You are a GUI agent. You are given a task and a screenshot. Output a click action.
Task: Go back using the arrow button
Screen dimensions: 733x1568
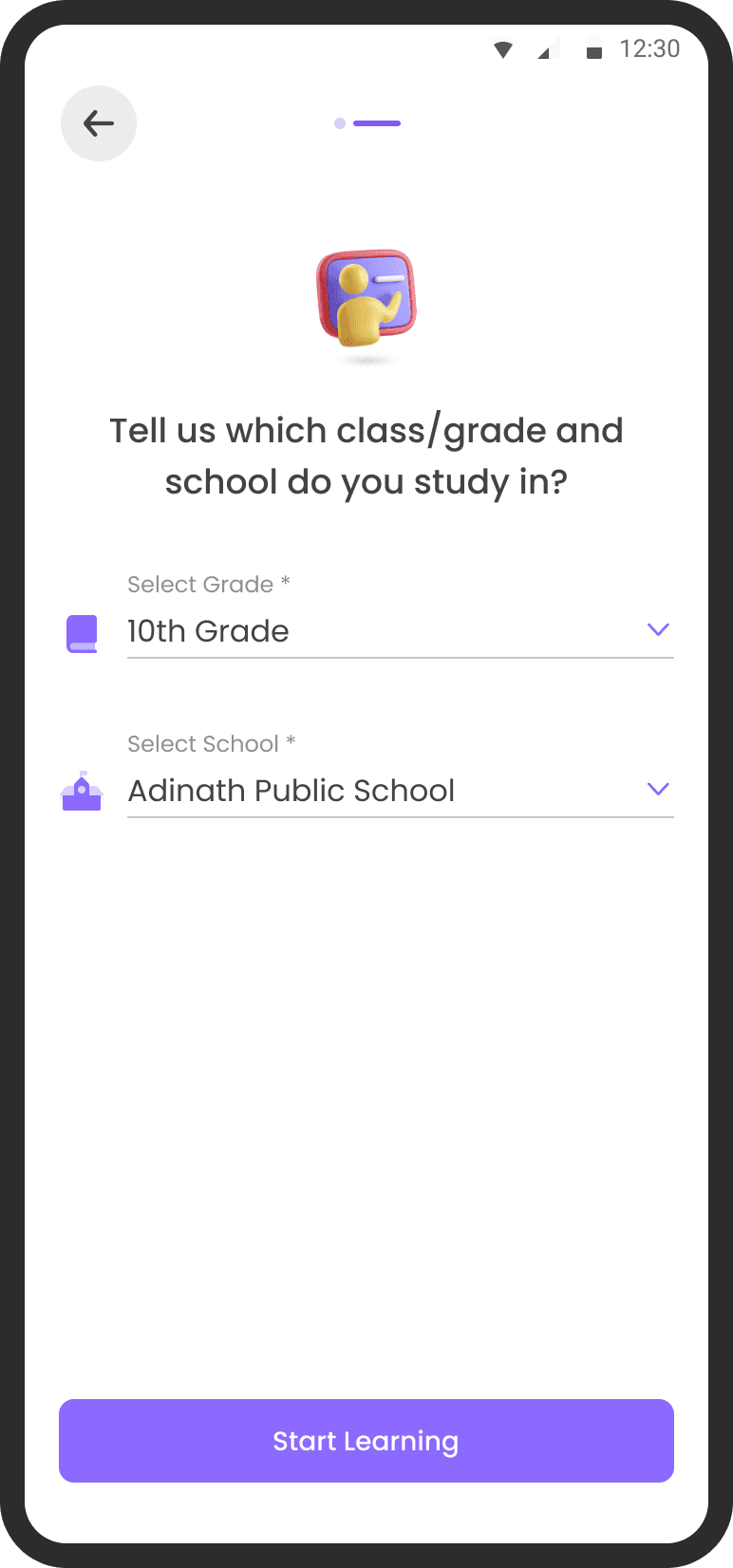[x=99, y=123]
